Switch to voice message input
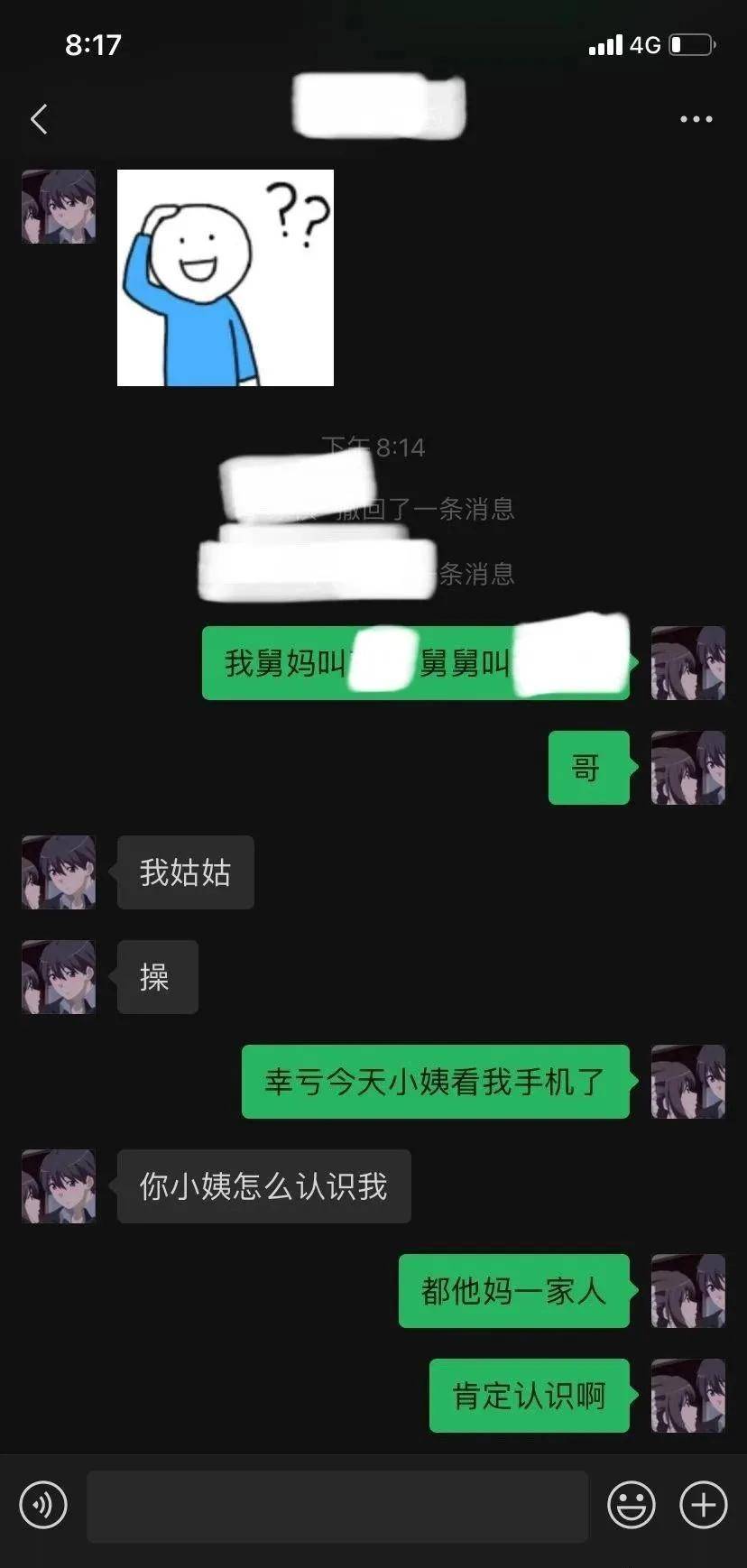747x1568 pixels. pos(43,1505)
